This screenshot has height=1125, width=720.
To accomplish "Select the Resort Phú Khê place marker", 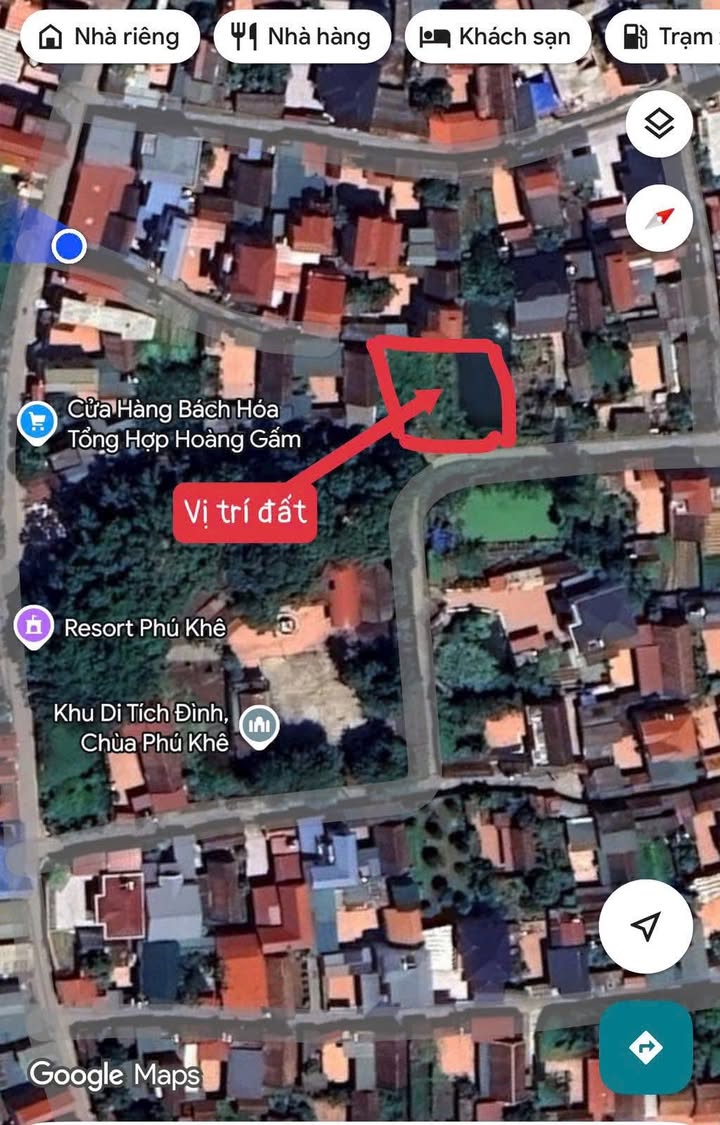I will [34, 627].
